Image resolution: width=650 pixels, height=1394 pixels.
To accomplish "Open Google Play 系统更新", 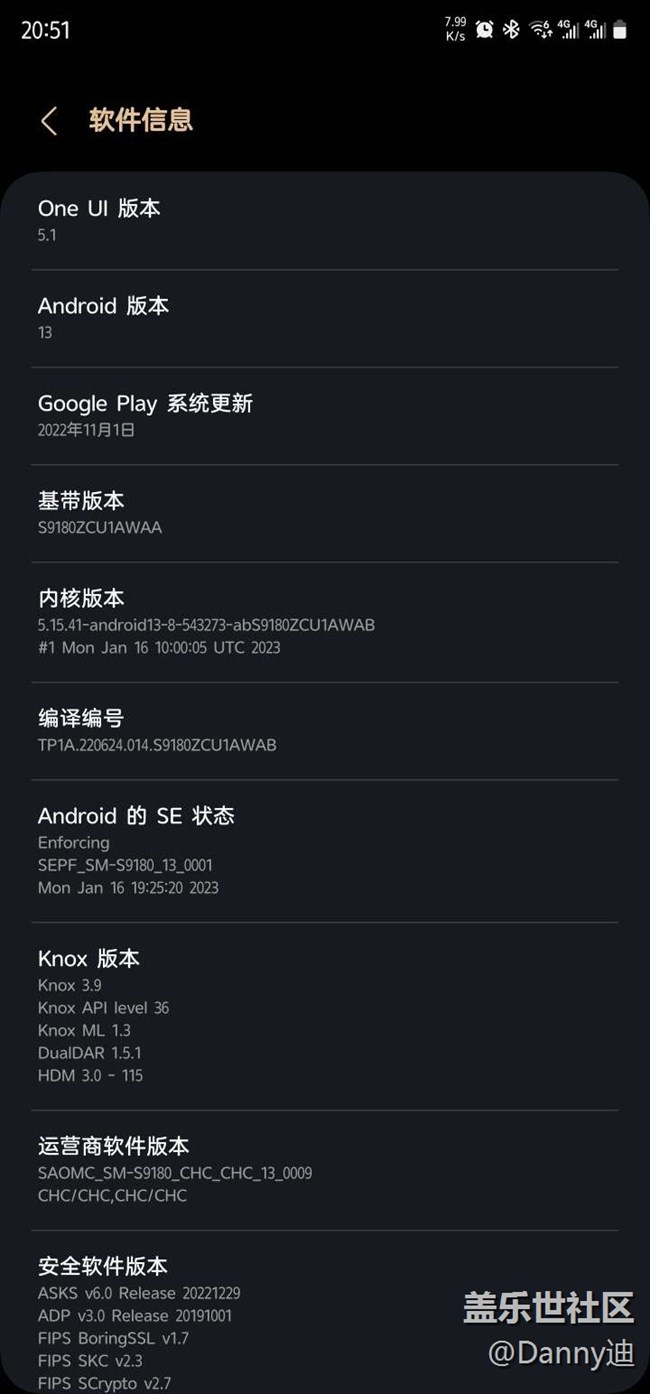I will coord(325,415).
